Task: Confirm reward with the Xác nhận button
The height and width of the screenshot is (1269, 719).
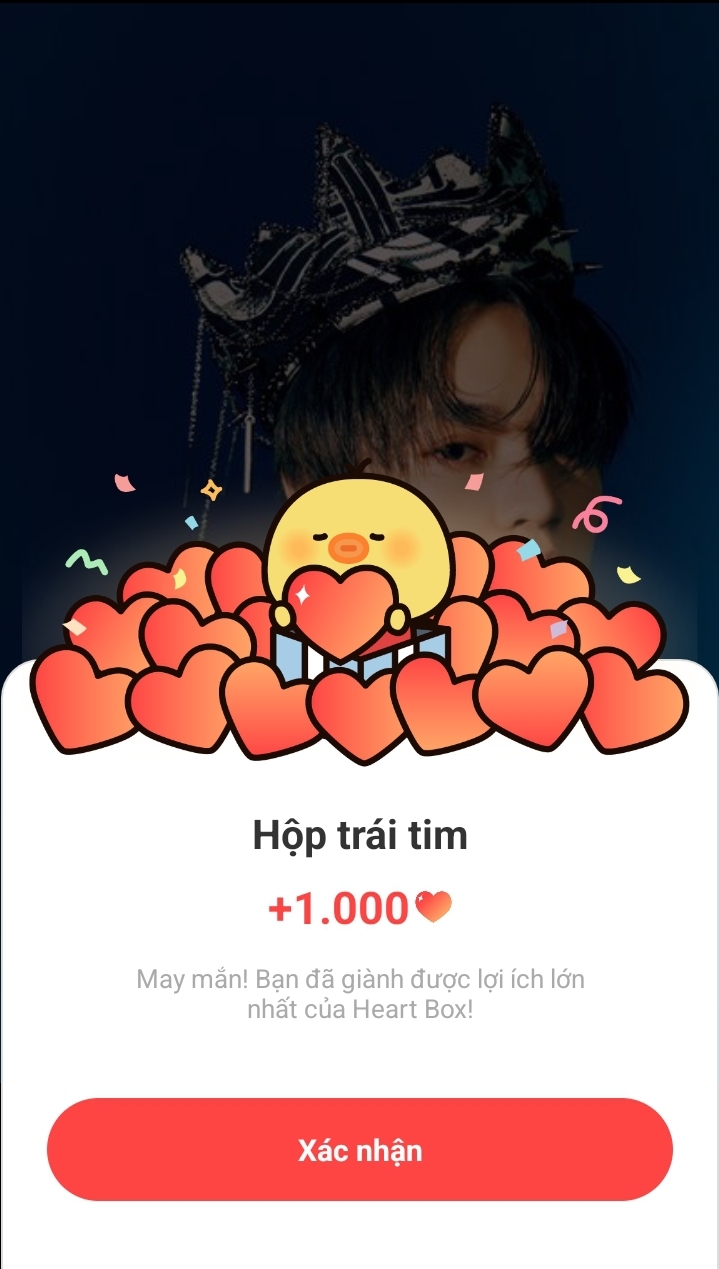Action: coord(359,1149)
